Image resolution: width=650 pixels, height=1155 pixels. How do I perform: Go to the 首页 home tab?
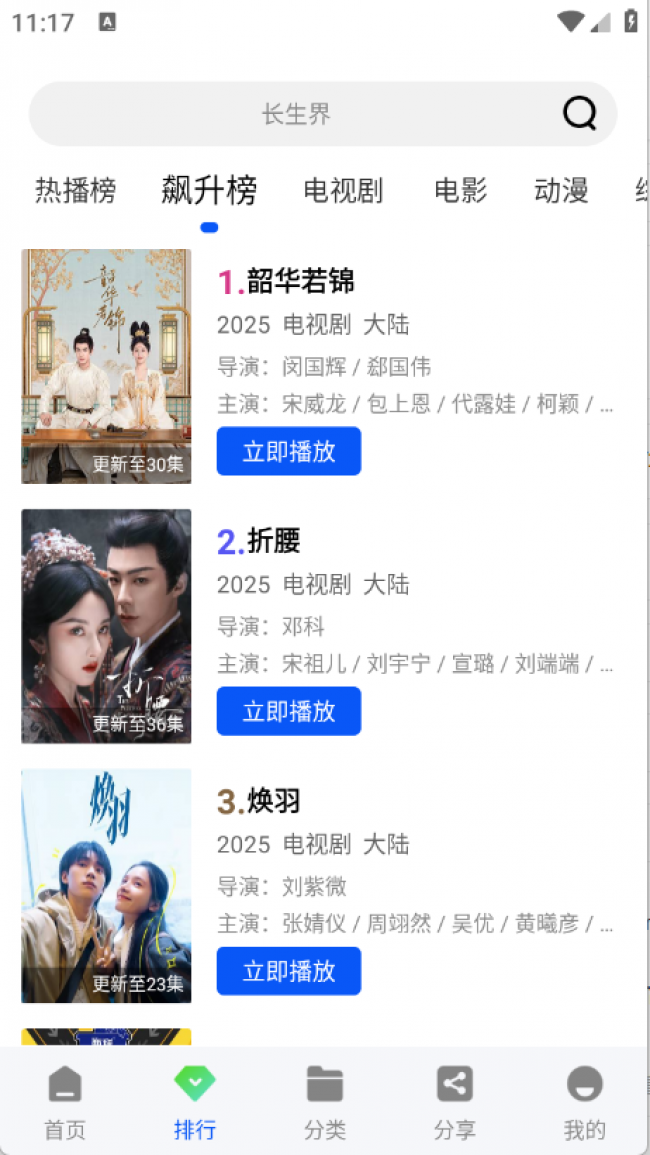coord(65,1102)
